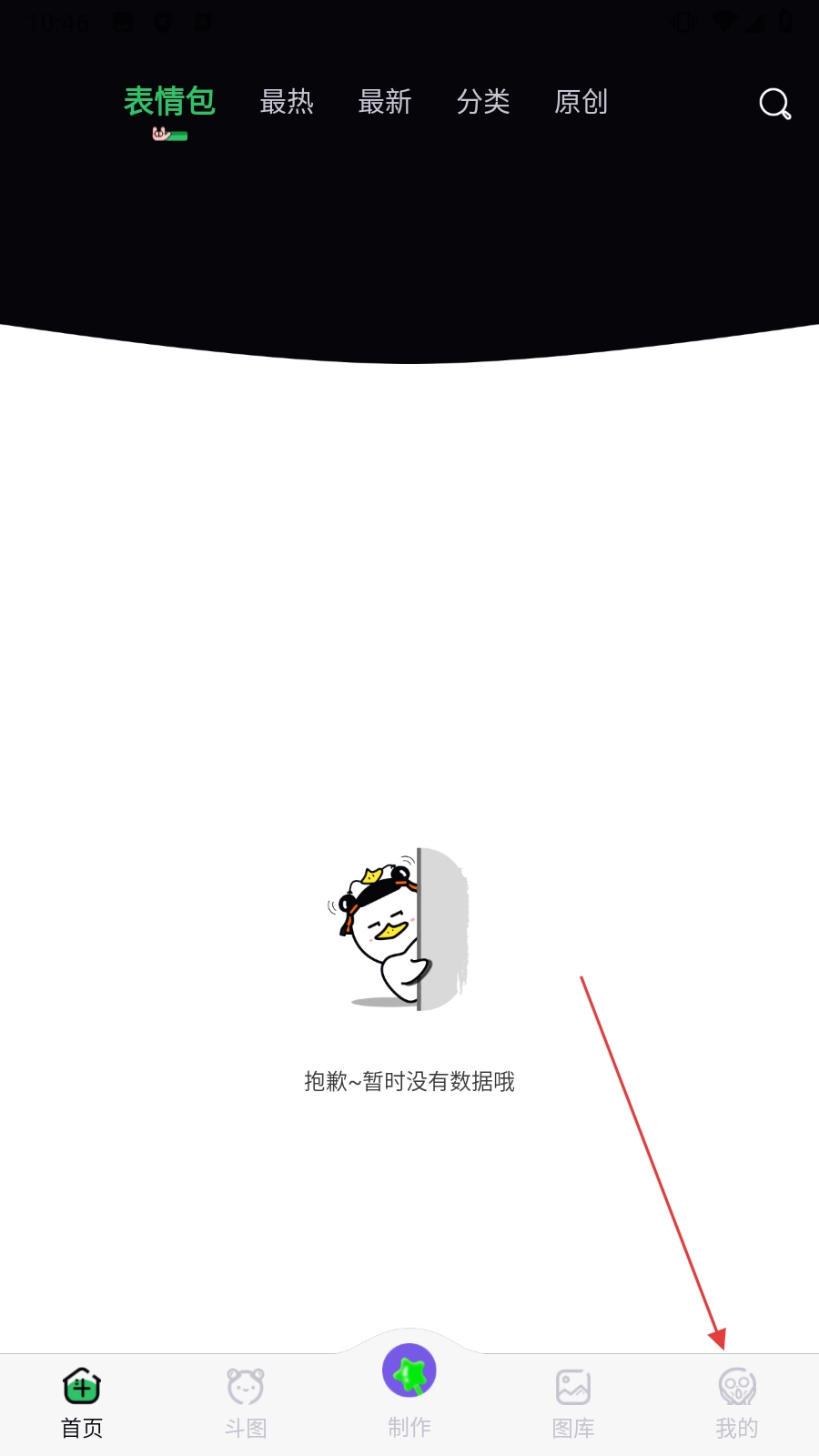The width and height of the screenshot is (819, 1456).
Task: Open the 斗图 bottom tab
Action: tap(246, 1403)
